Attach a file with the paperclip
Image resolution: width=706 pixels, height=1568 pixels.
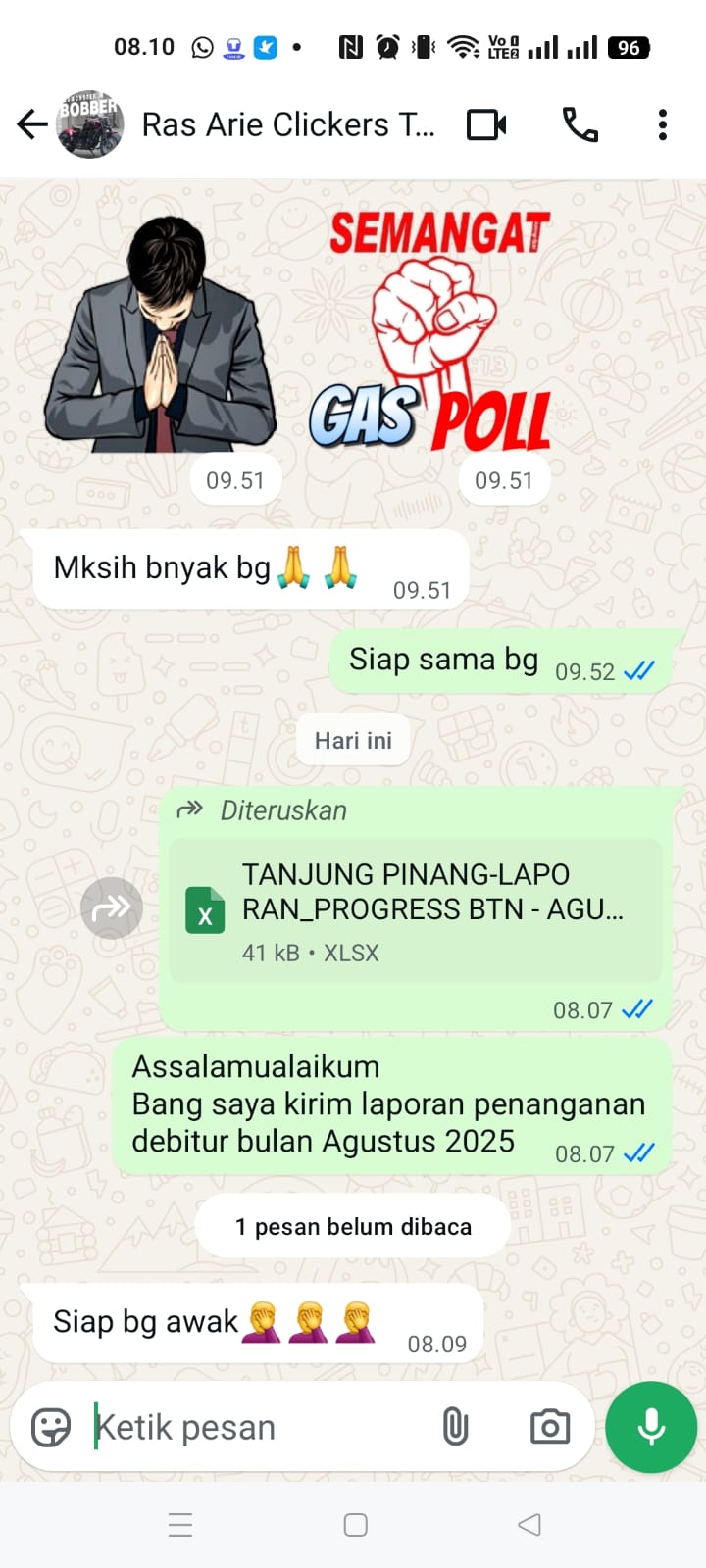455,1427
